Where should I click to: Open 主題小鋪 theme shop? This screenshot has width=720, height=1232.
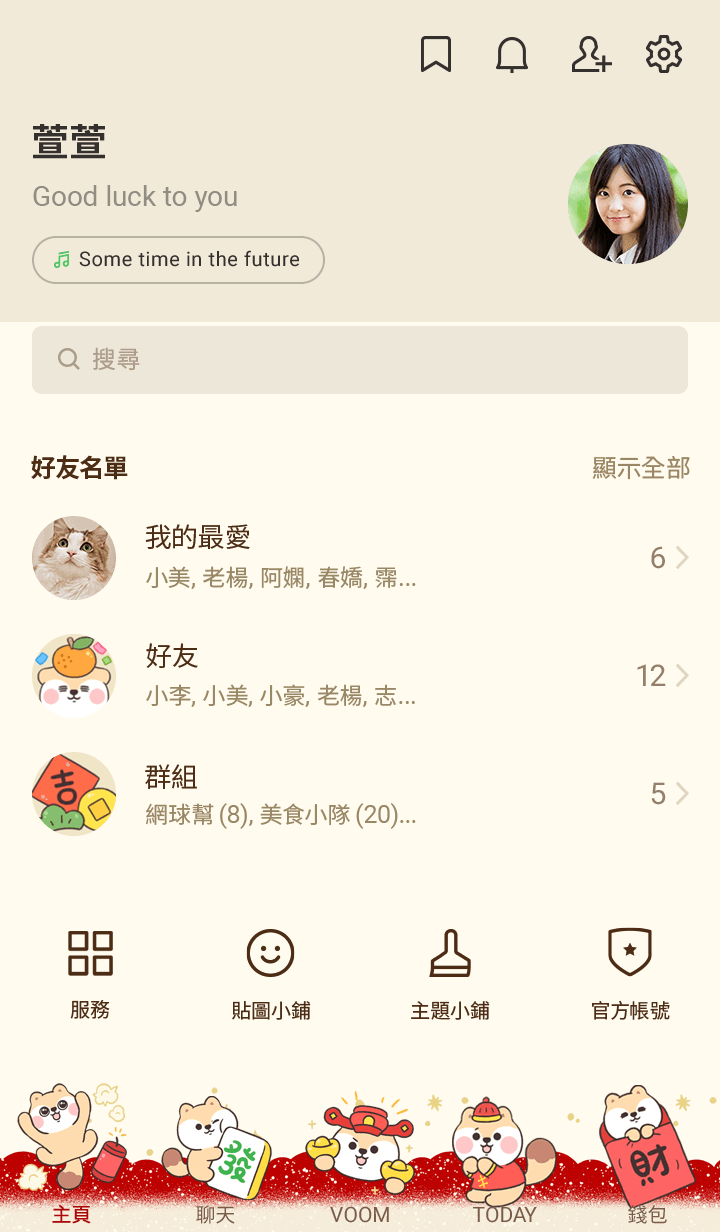point(450,972)
